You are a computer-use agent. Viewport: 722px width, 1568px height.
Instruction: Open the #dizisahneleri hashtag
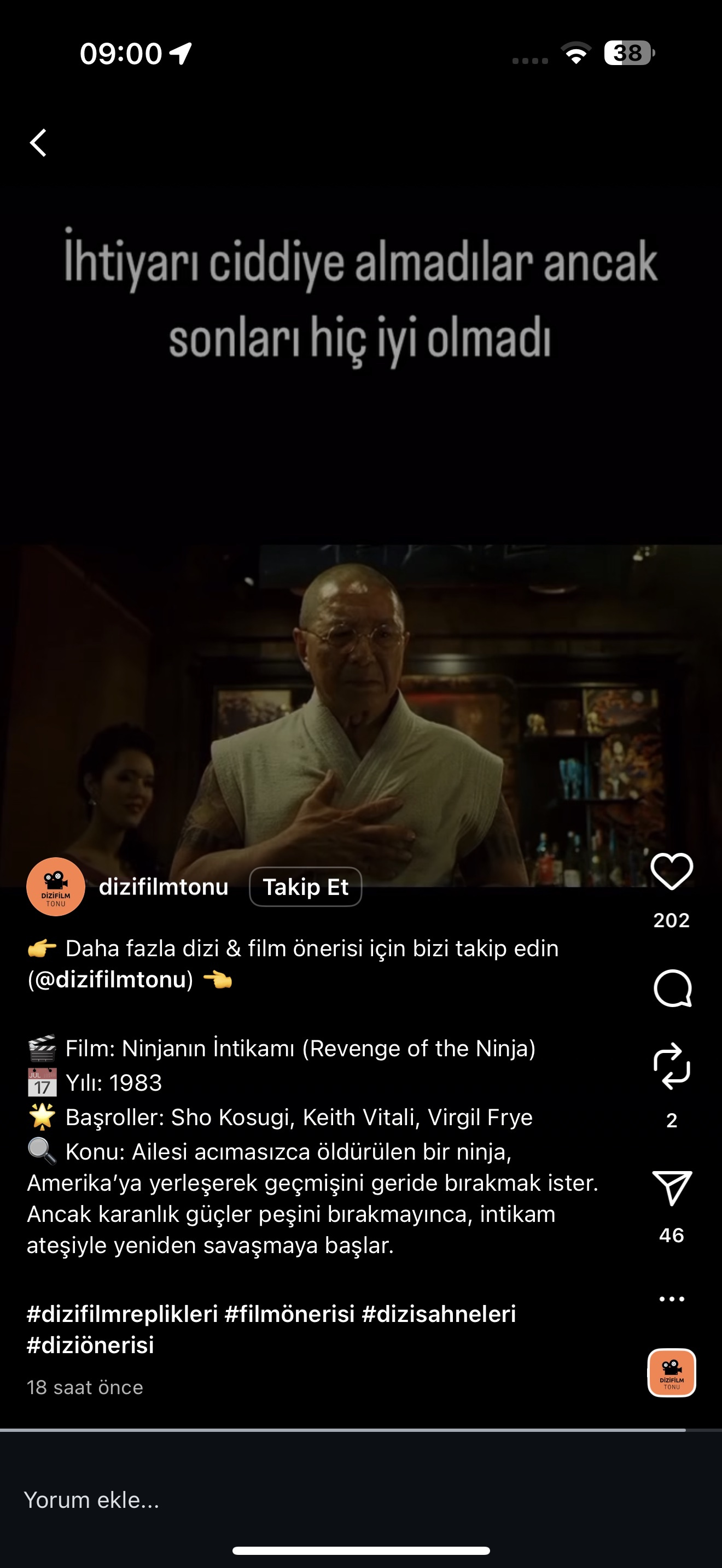[439, 1314]
